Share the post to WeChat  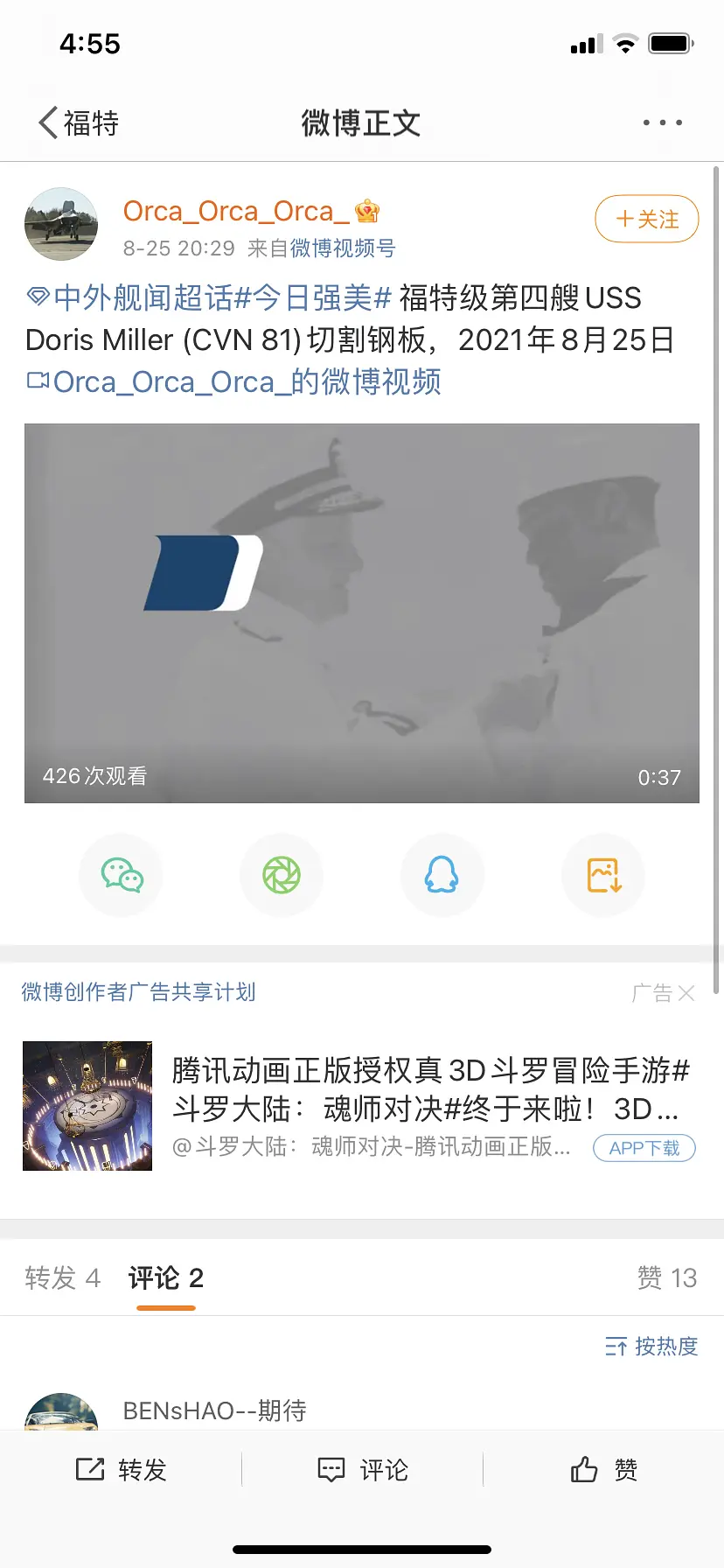(x=122, y=875)
